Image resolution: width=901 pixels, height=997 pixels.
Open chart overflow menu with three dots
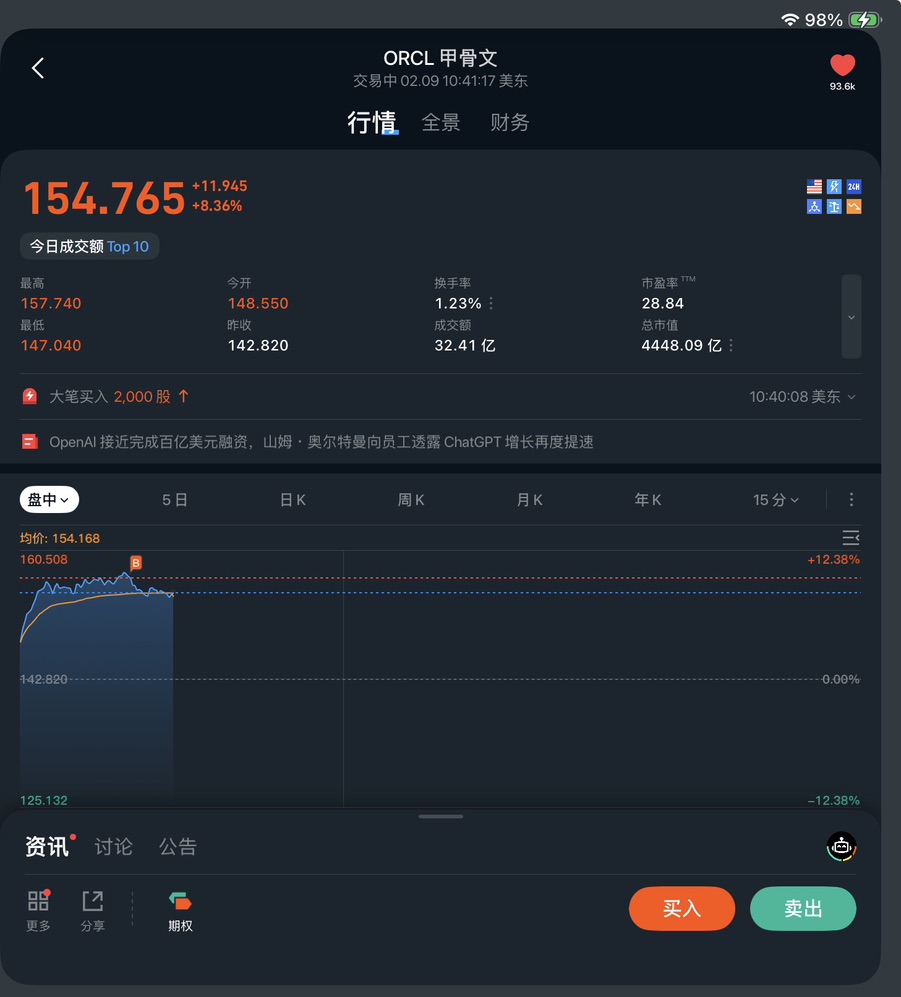point(851,500)
